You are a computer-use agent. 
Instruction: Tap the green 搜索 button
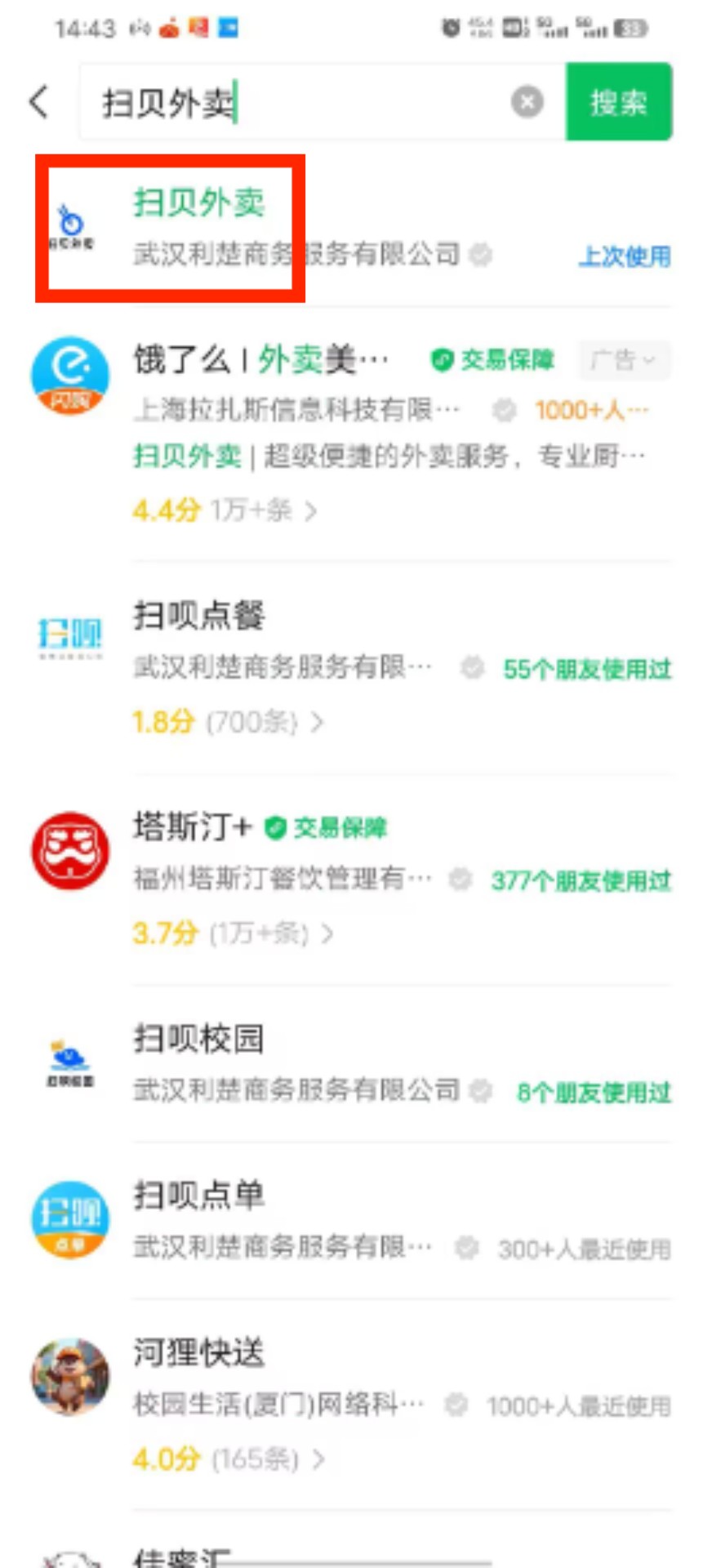(618, 102)
